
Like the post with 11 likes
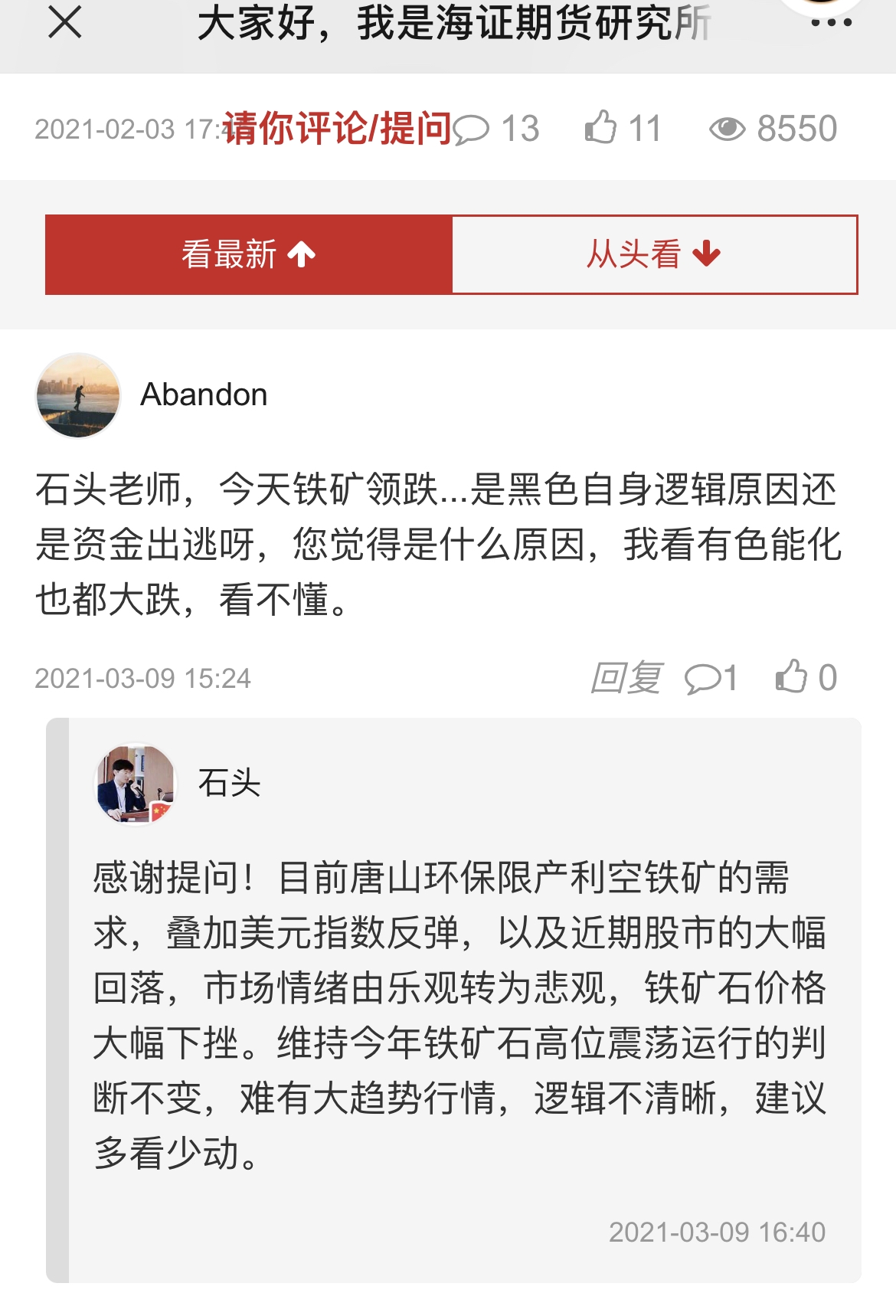pyautogui.click(x=622, y=128)
